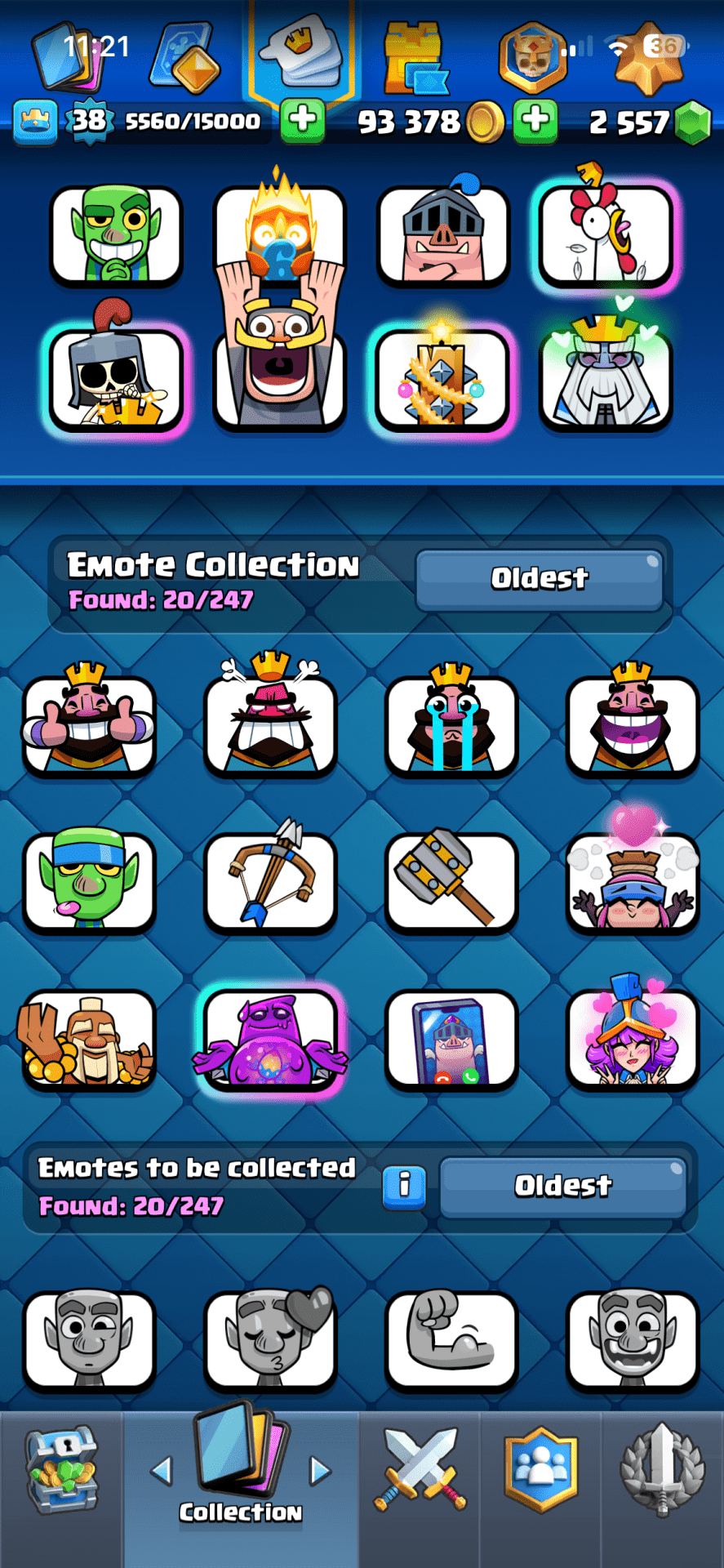This screenshot has height=1568, width=724.
Task: View the locked flexing arm emote
Action: [451, 1339]
